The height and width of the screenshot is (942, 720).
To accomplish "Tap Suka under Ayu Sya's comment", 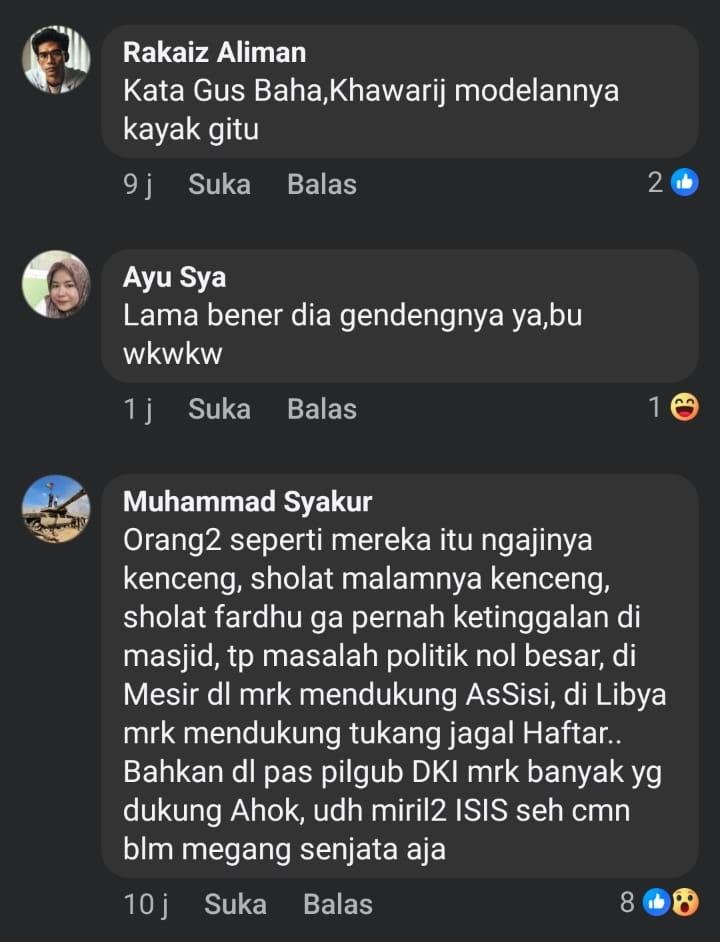I will pos(219,409).
